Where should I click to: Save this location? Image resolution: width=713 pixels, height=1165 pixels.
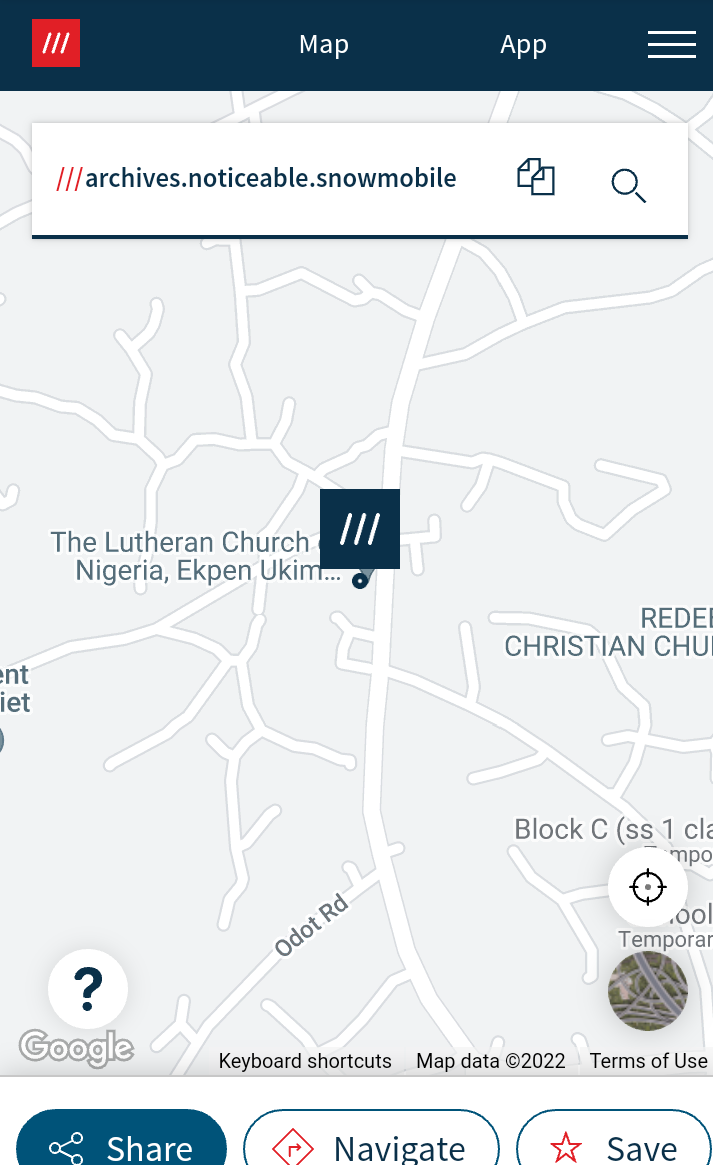(614, 1140)
